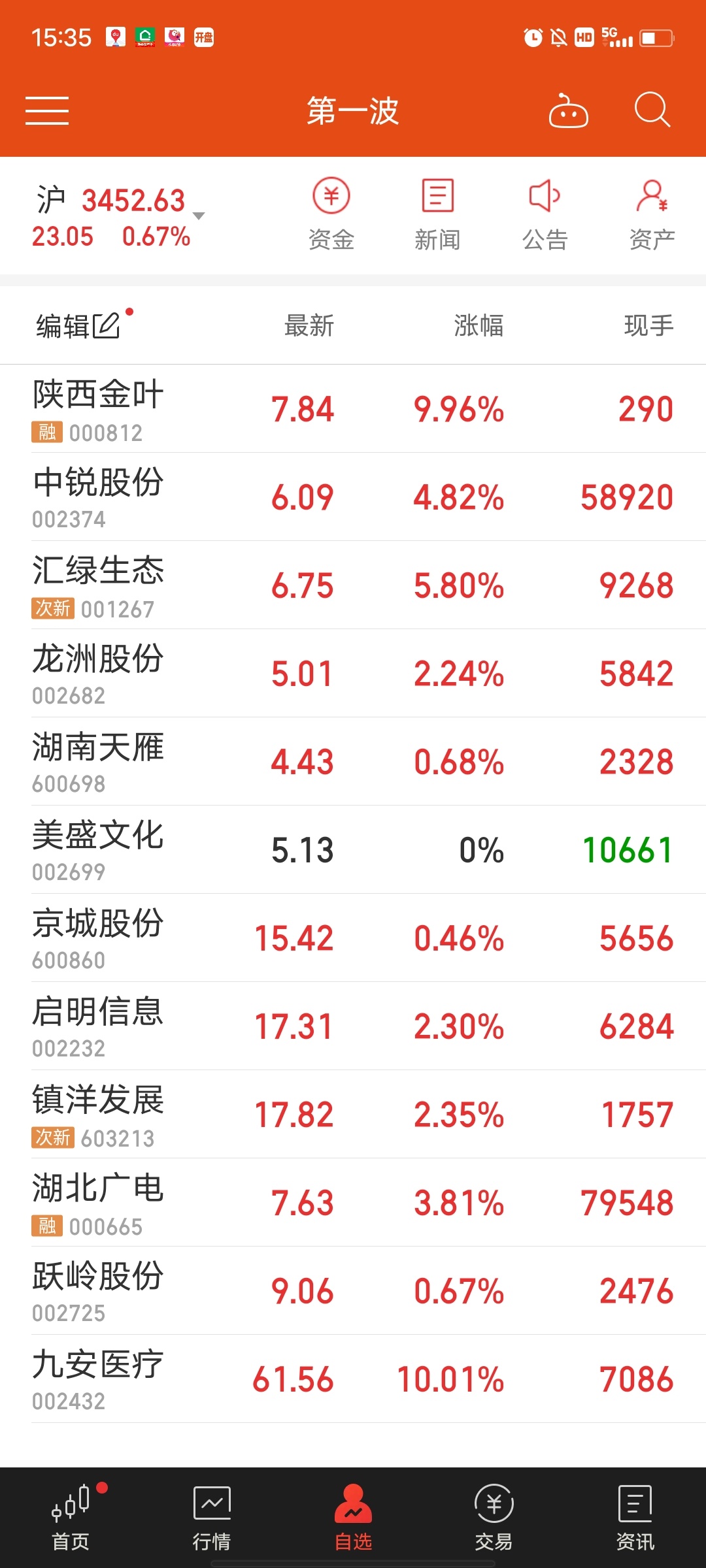Tap the search magnifier icon
This screenshot has width=706, height=1568.
tap(652, 109)
